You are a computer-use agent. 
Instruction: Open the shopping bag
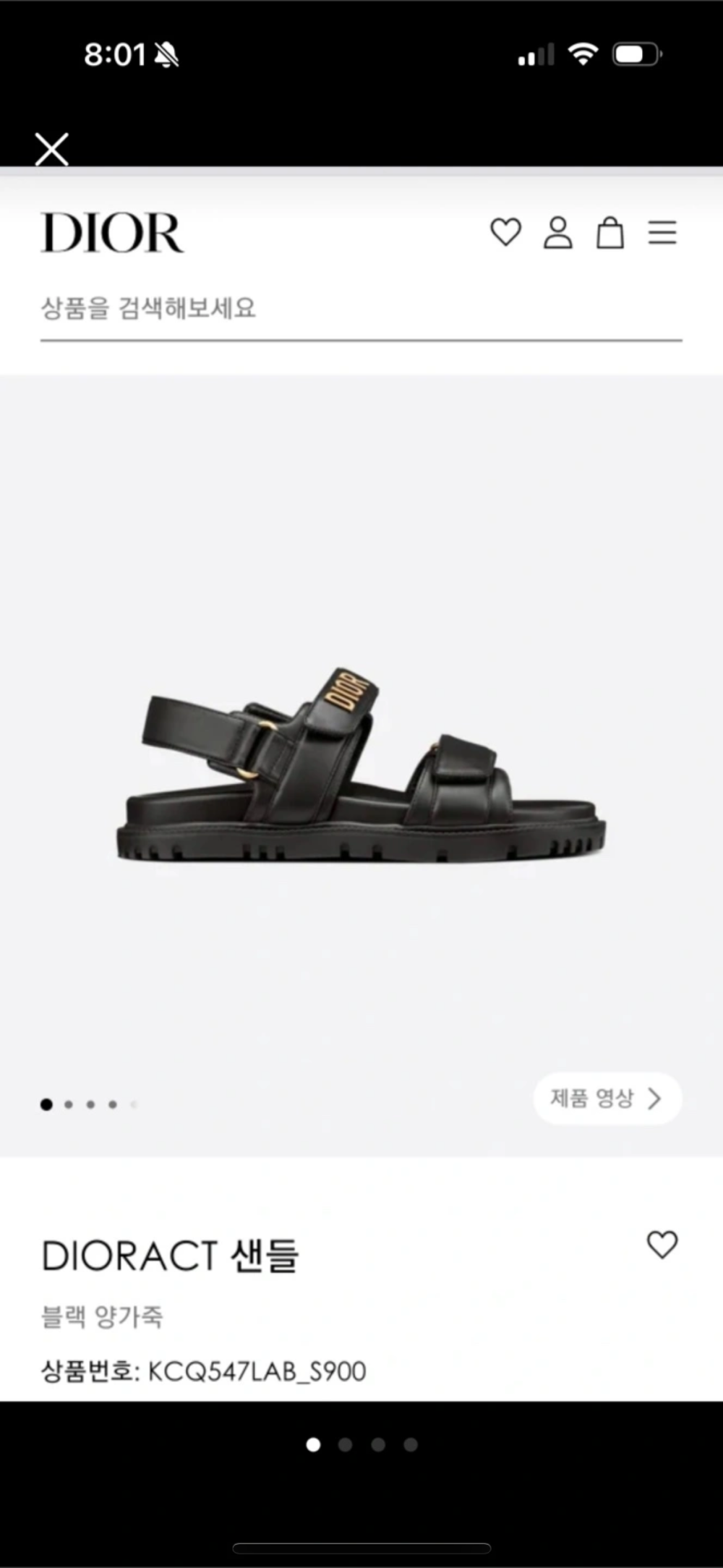click(609, 233)
